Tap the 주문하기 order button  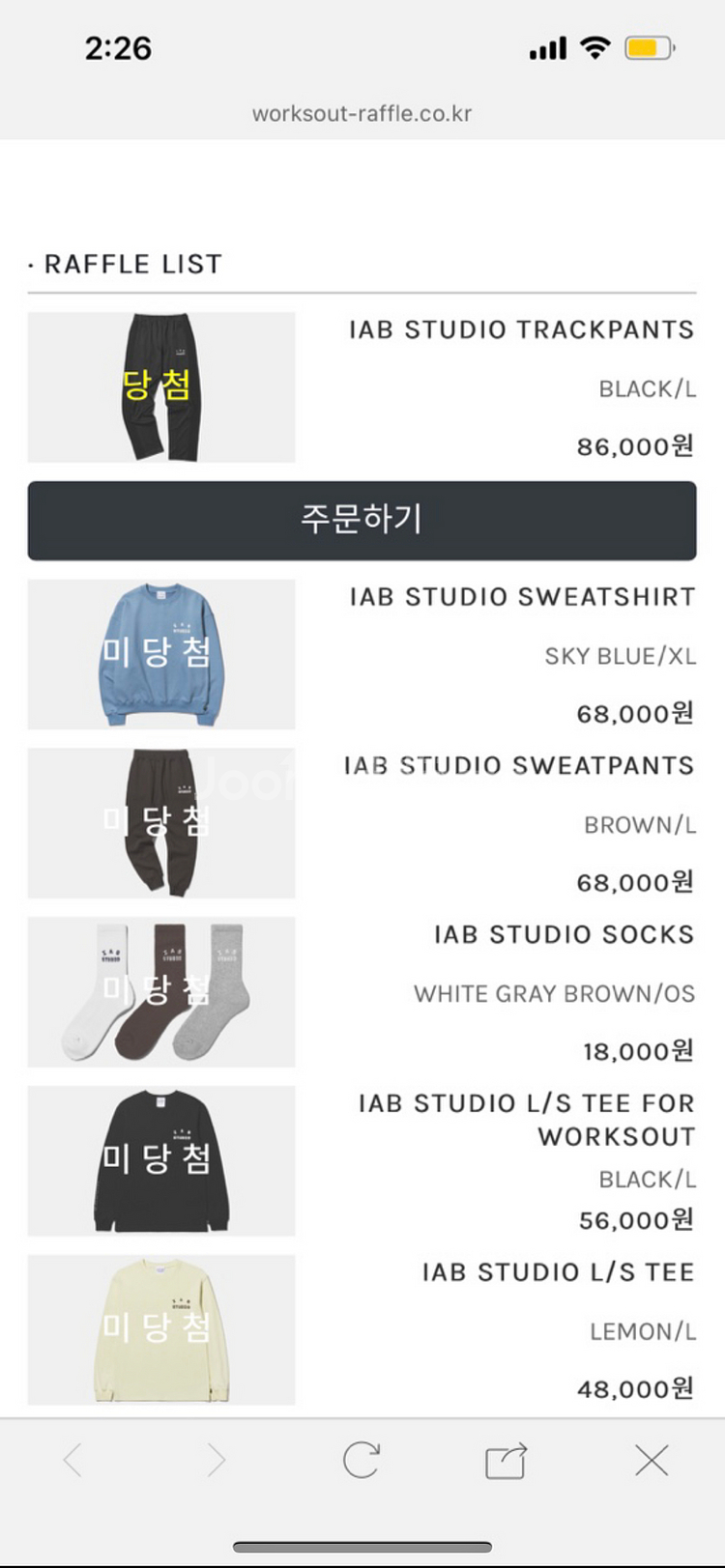pos(362,520)
